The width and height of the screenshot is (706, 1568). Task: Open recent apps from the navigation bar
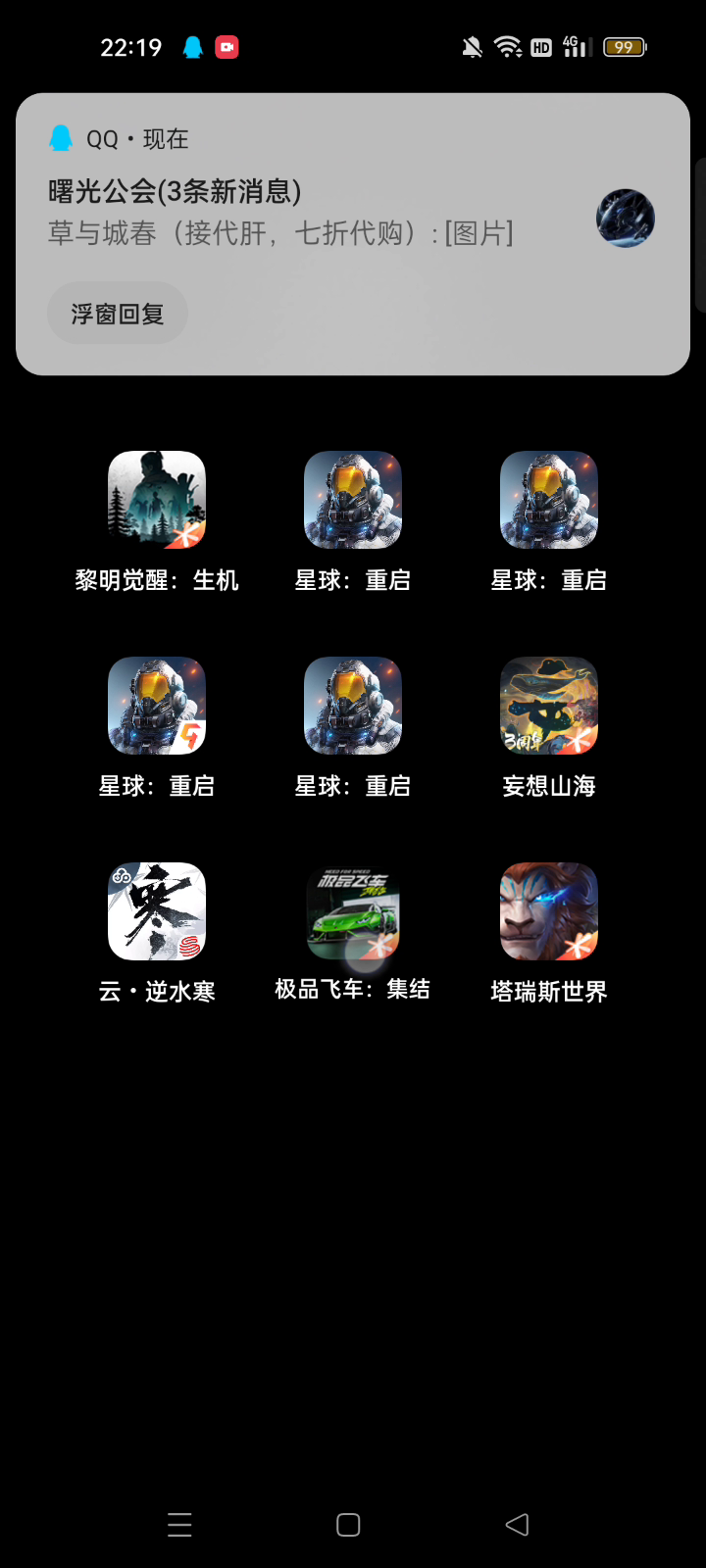pyautogui.click(x=179, y=1524)
